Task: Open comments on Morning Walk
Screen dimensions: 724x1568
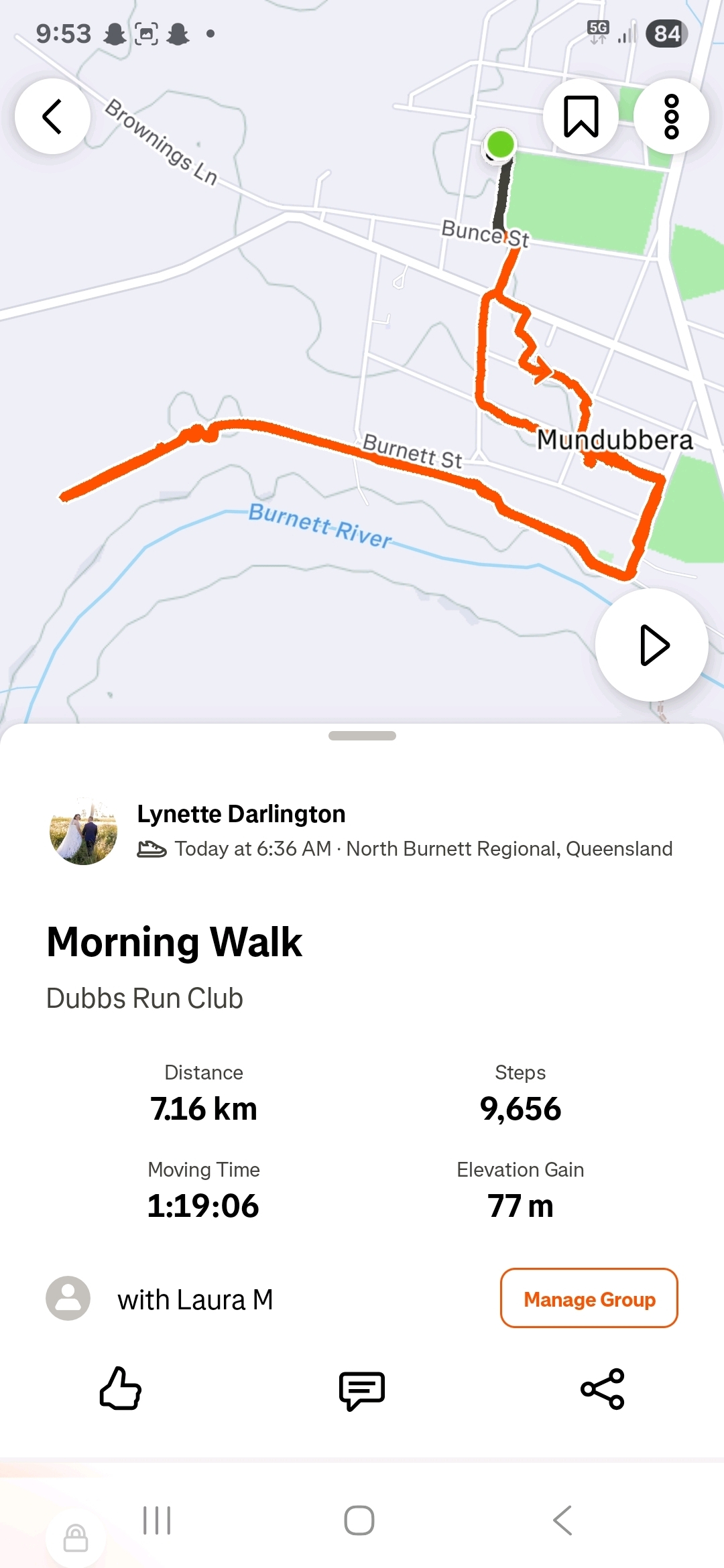Action: click(x=362, y=1390)
